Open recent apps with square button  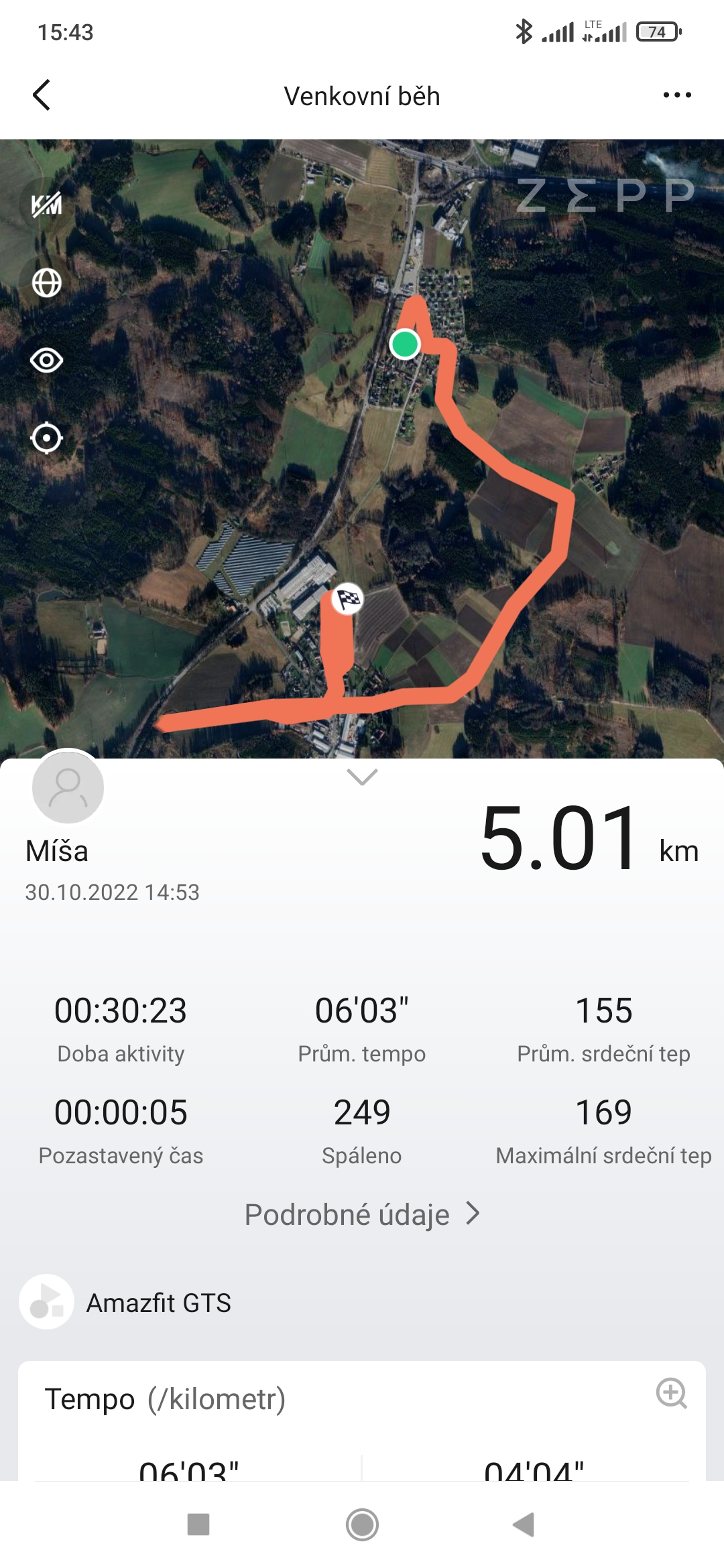pos(198,1524)
